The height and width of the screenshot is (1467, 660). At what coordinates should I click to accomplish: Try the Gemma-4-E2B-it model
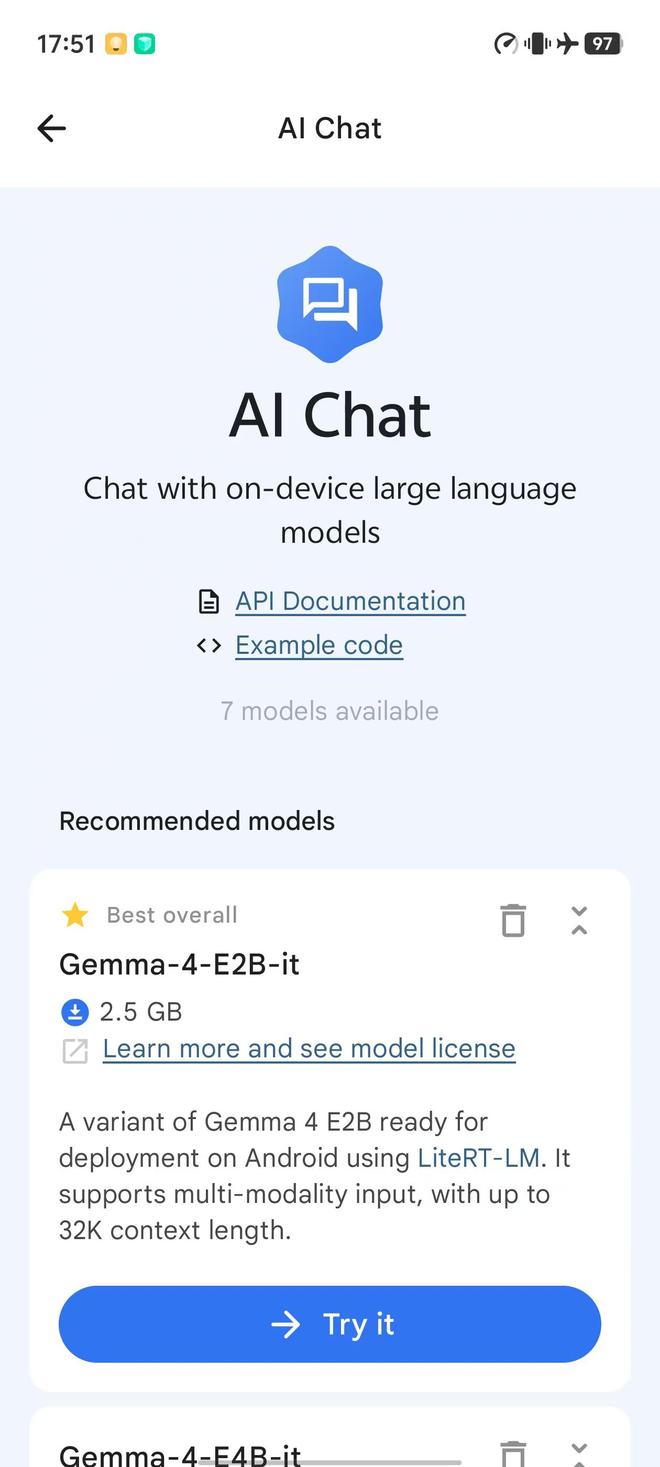pos(330,1324)
